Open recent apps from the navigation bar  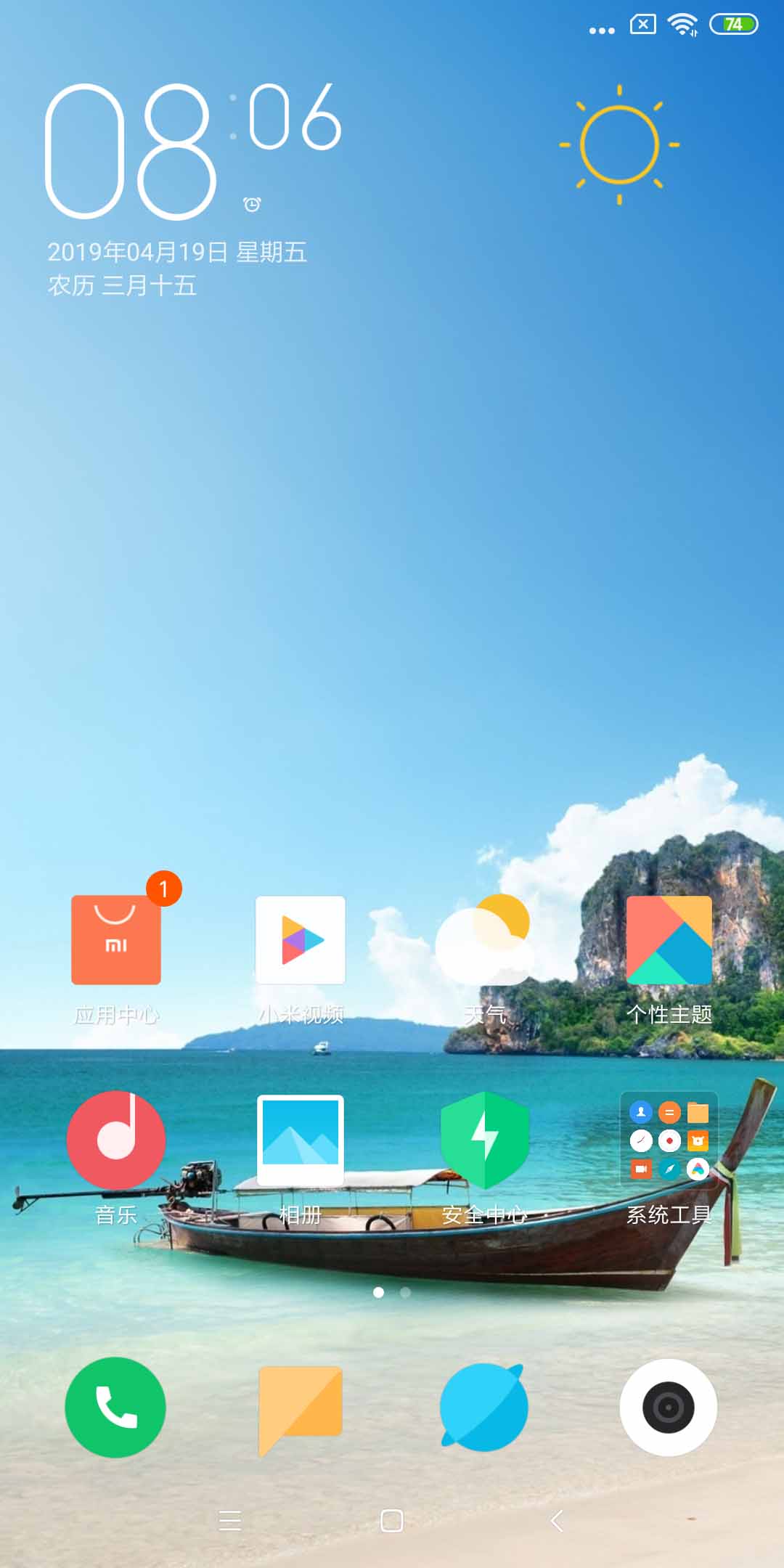[x=230, y=1520]
